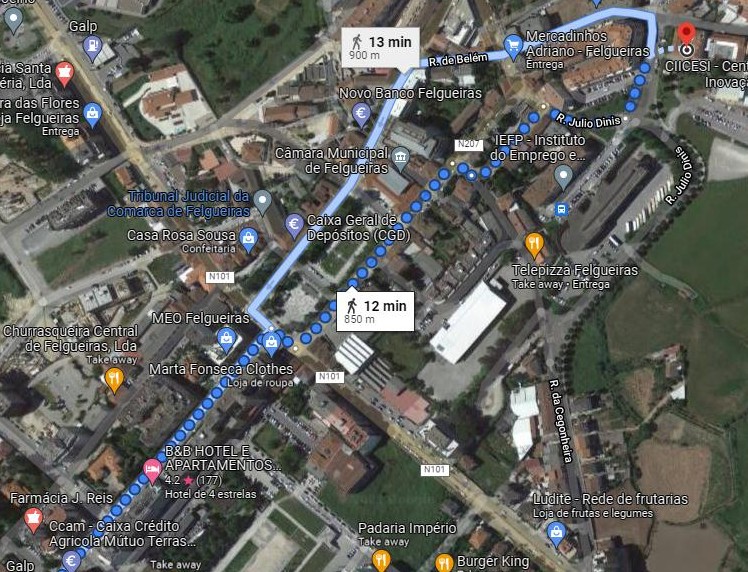Screen dimensions: 748x572
Task: View Casa Rosa Sousa confeitaria
Action: [x=248, y=237]
